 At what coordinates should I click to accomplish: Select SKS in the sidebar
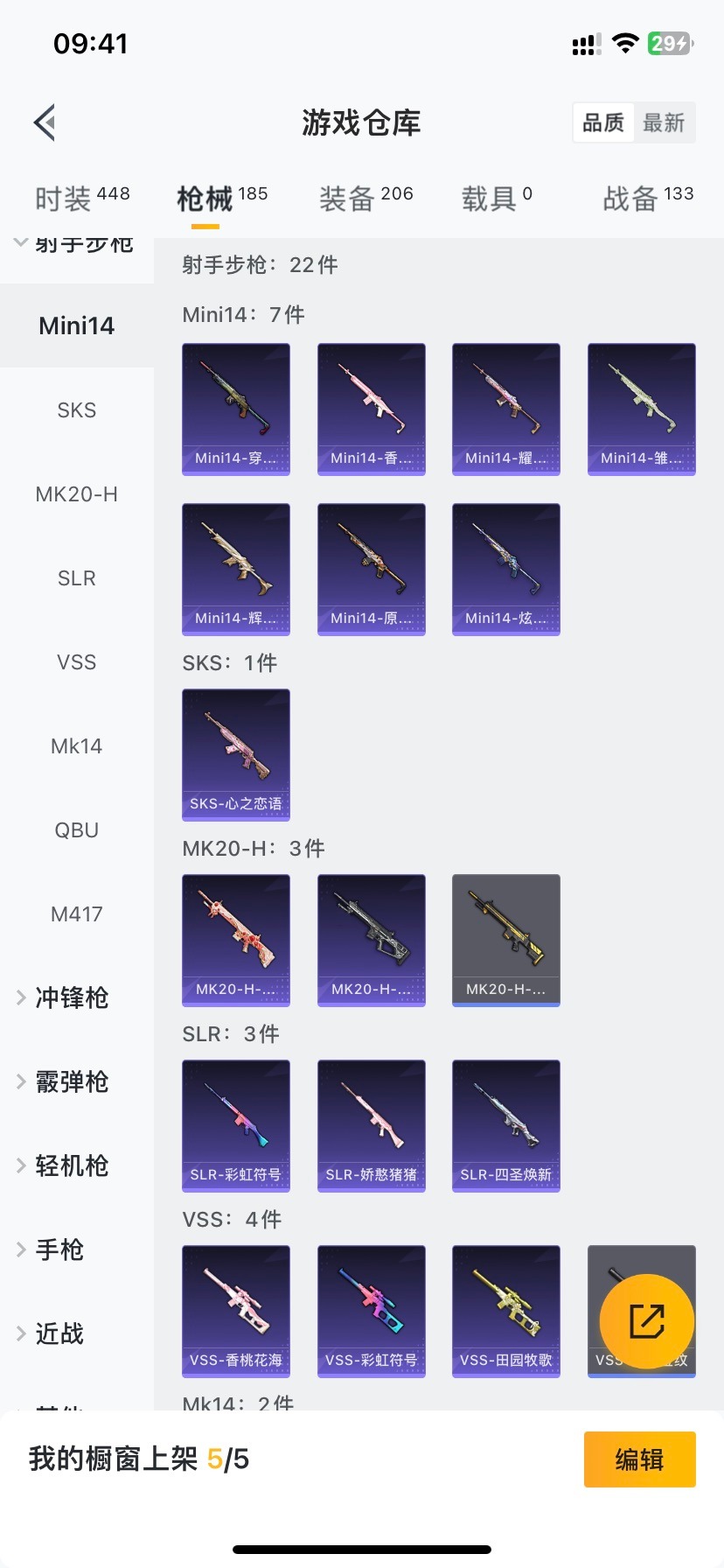[x=77, y=410]
